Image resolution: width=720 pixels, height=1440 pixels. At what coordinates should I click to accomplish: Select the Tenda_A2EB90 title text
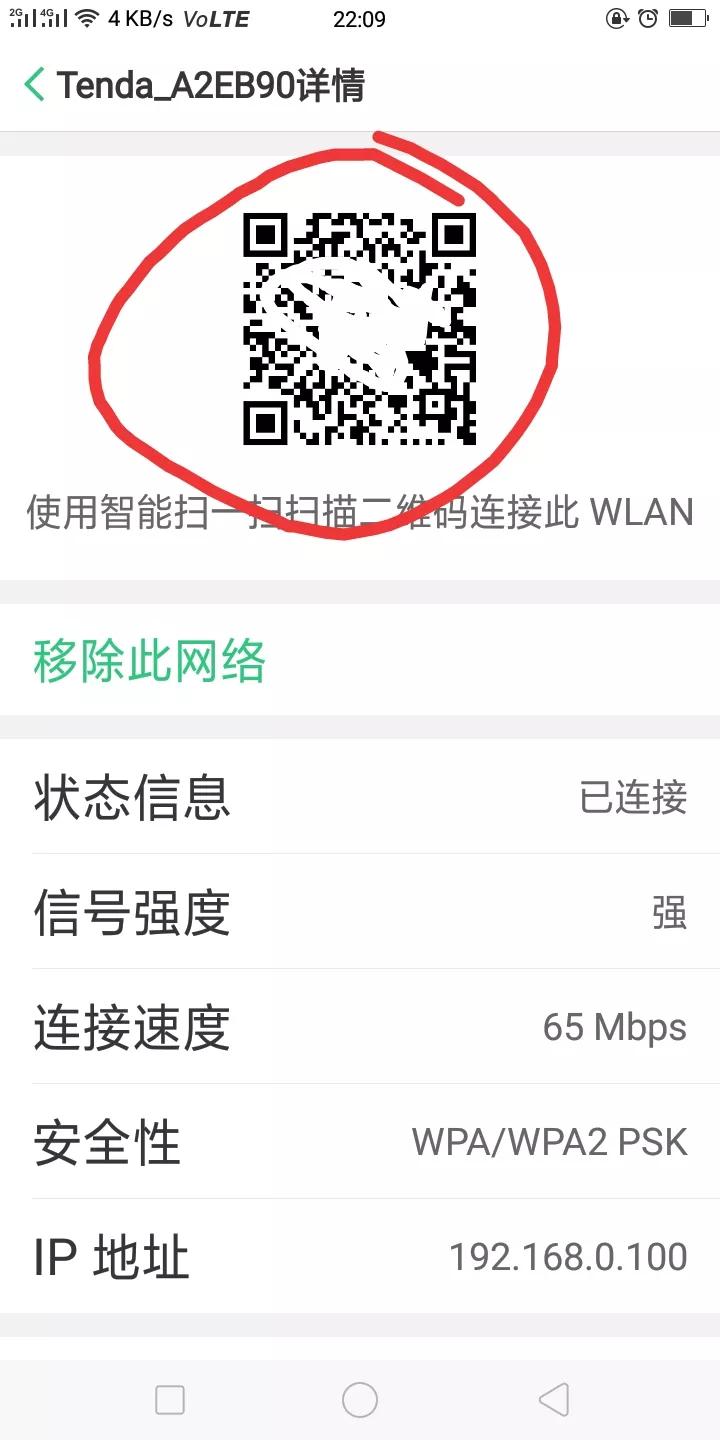coord(210,87)
